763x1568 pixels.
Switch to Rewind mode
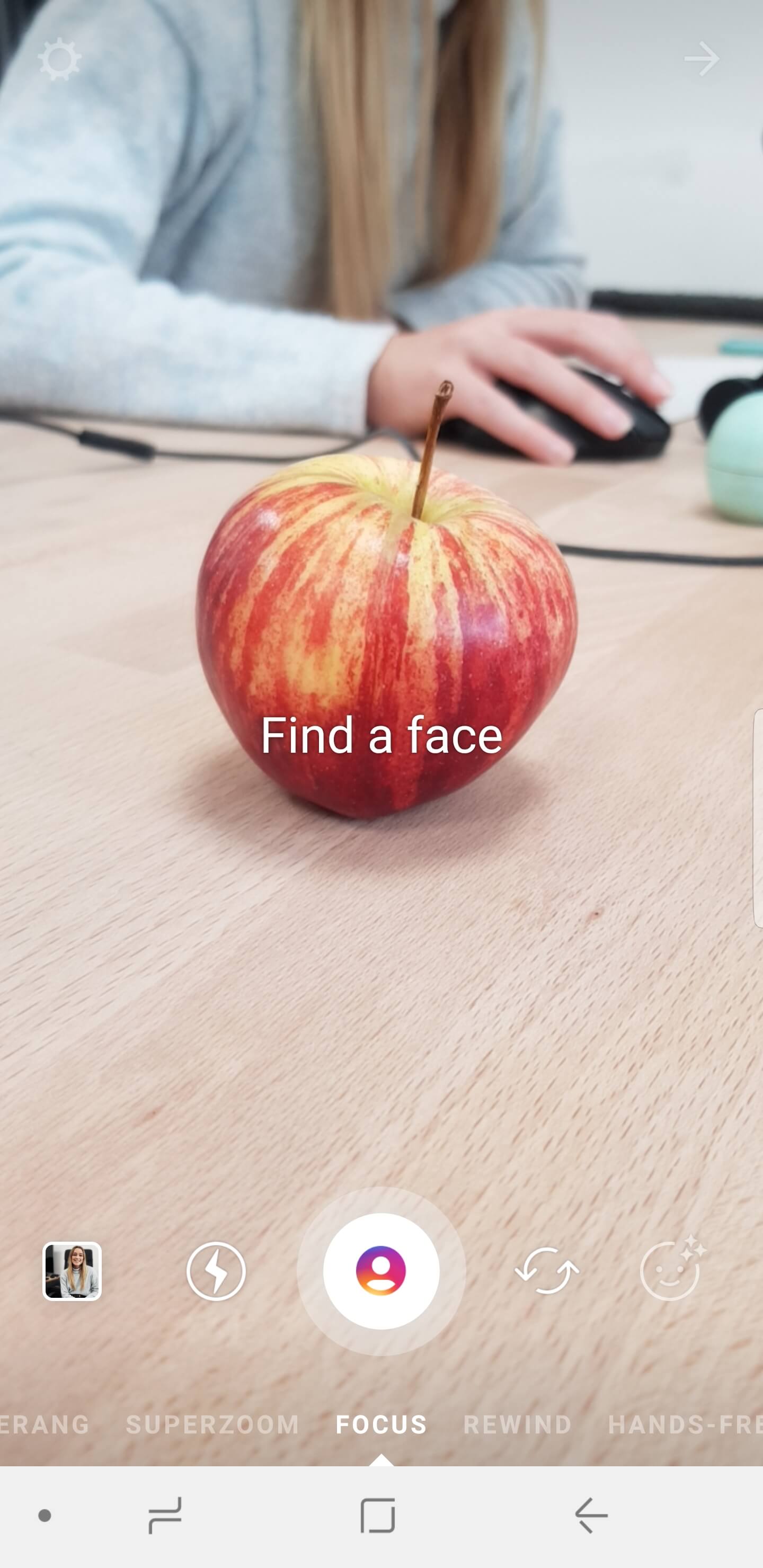[518, 1425]
